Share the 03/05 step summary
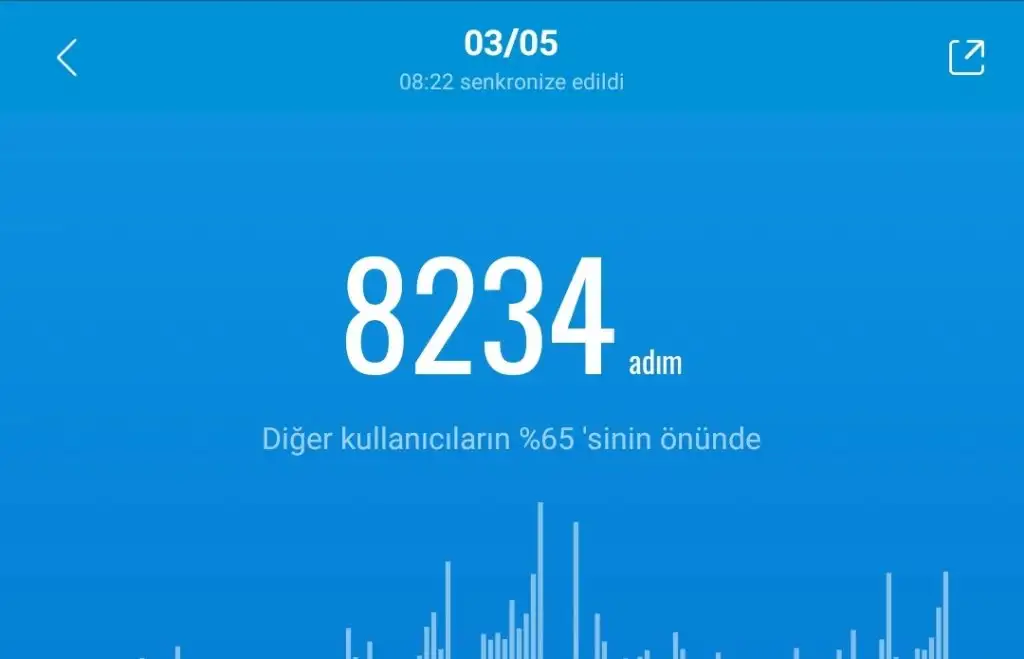The width and height of the screenshot is (1024, 659). [x=966, y=57]
